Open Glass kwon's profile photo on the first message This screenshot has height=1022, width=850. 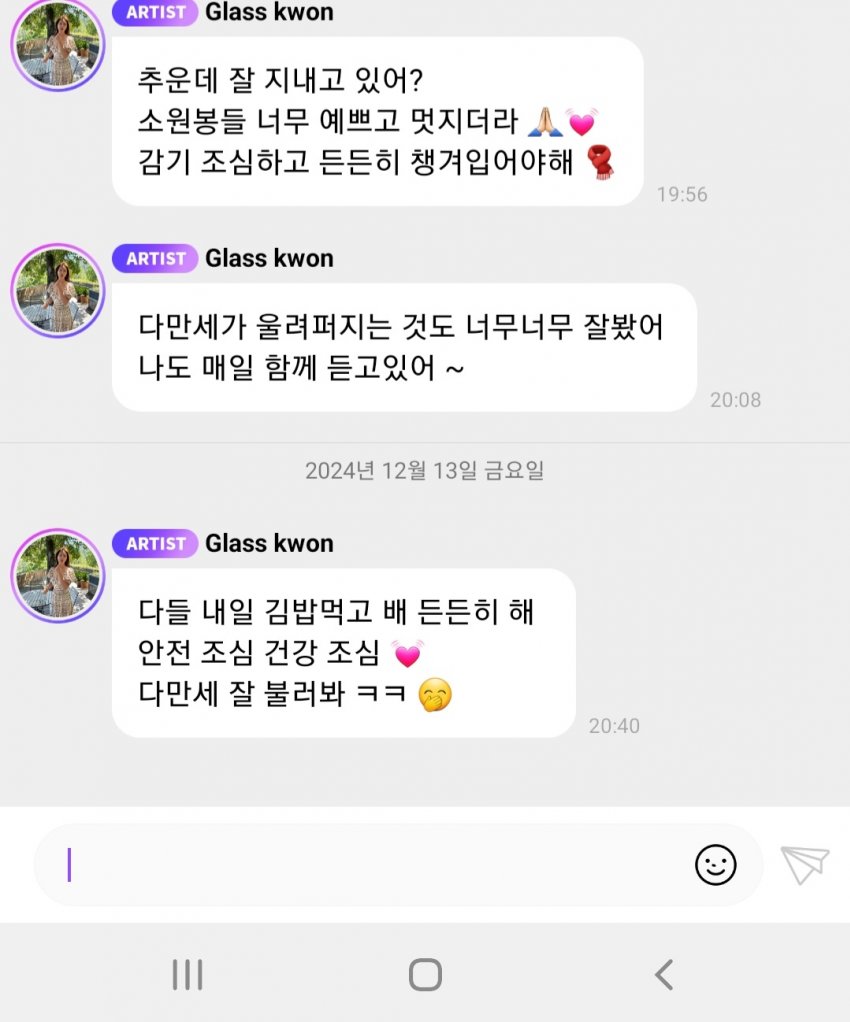(58, 43)
